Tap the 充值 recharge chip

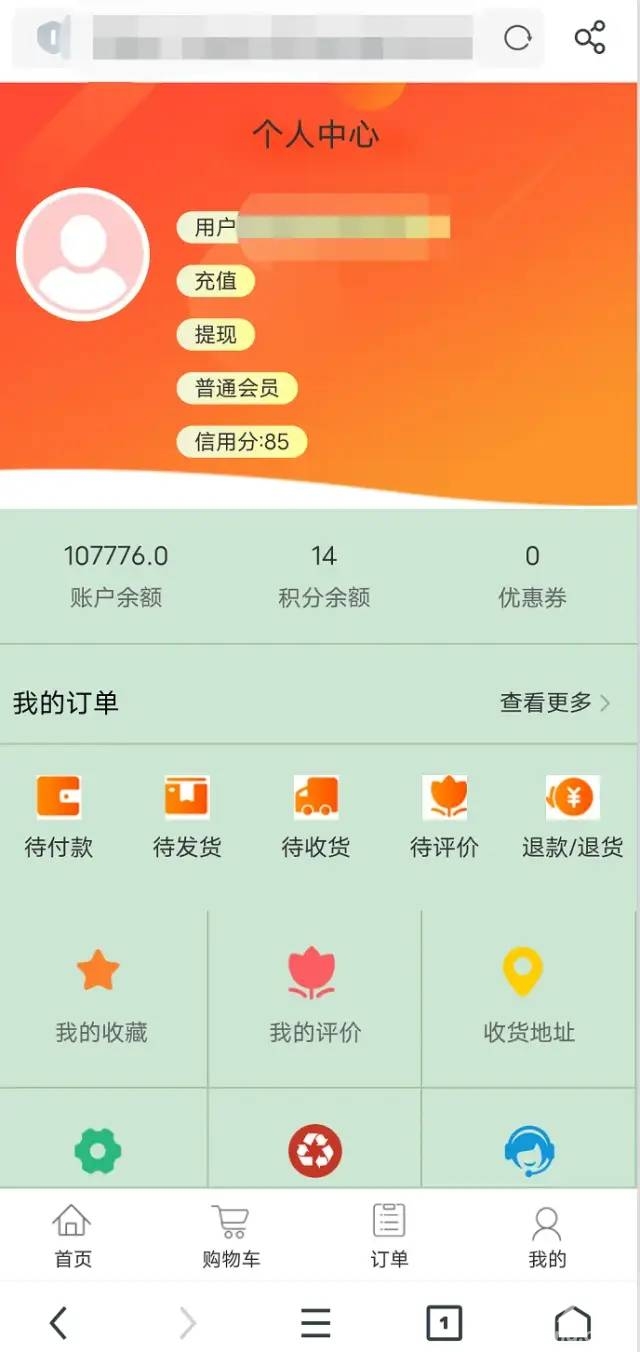click(x=216, y=281)
